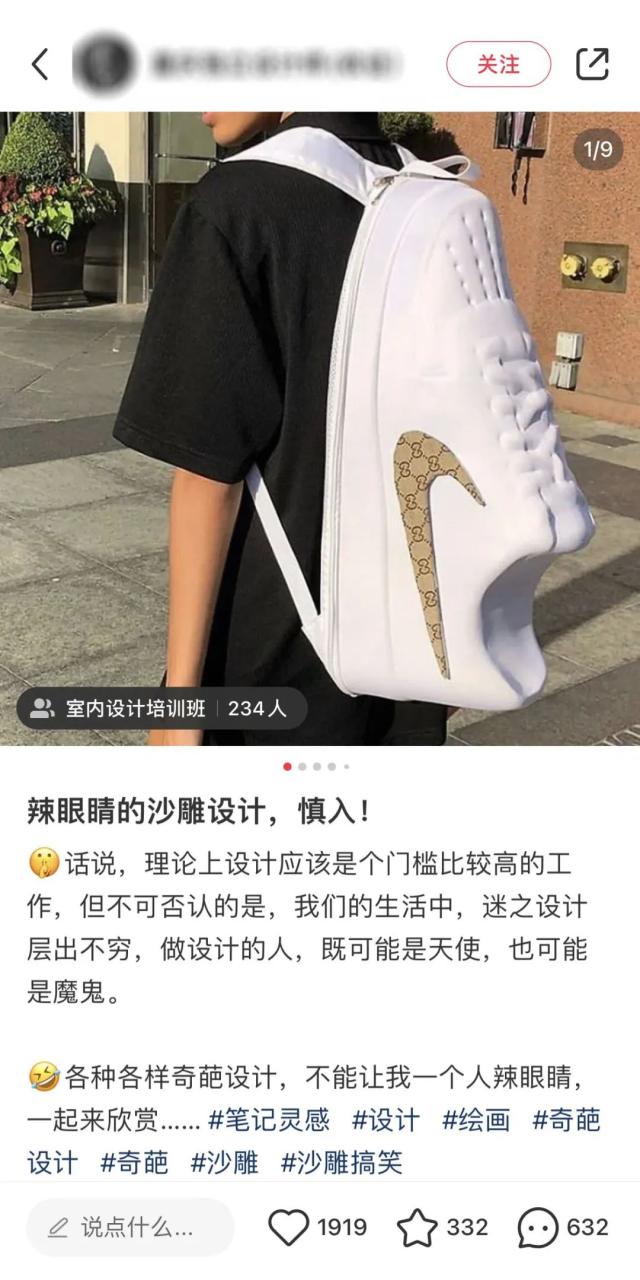Open the #沙雕 hashtag

(x=224, y=1163)
